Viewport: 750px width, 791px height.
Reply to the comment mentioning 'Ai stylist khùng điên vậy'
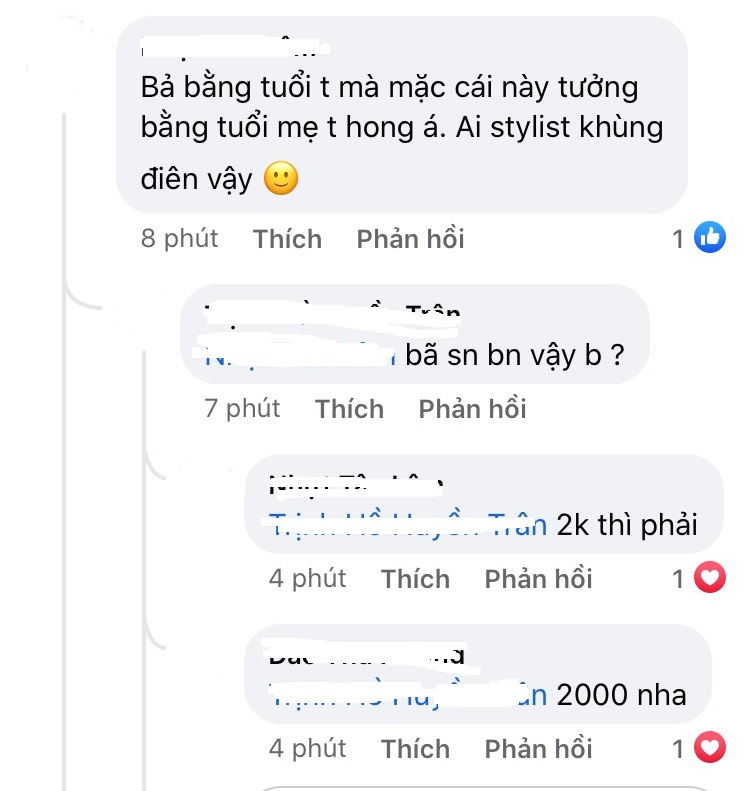click(x=410, y=239)
